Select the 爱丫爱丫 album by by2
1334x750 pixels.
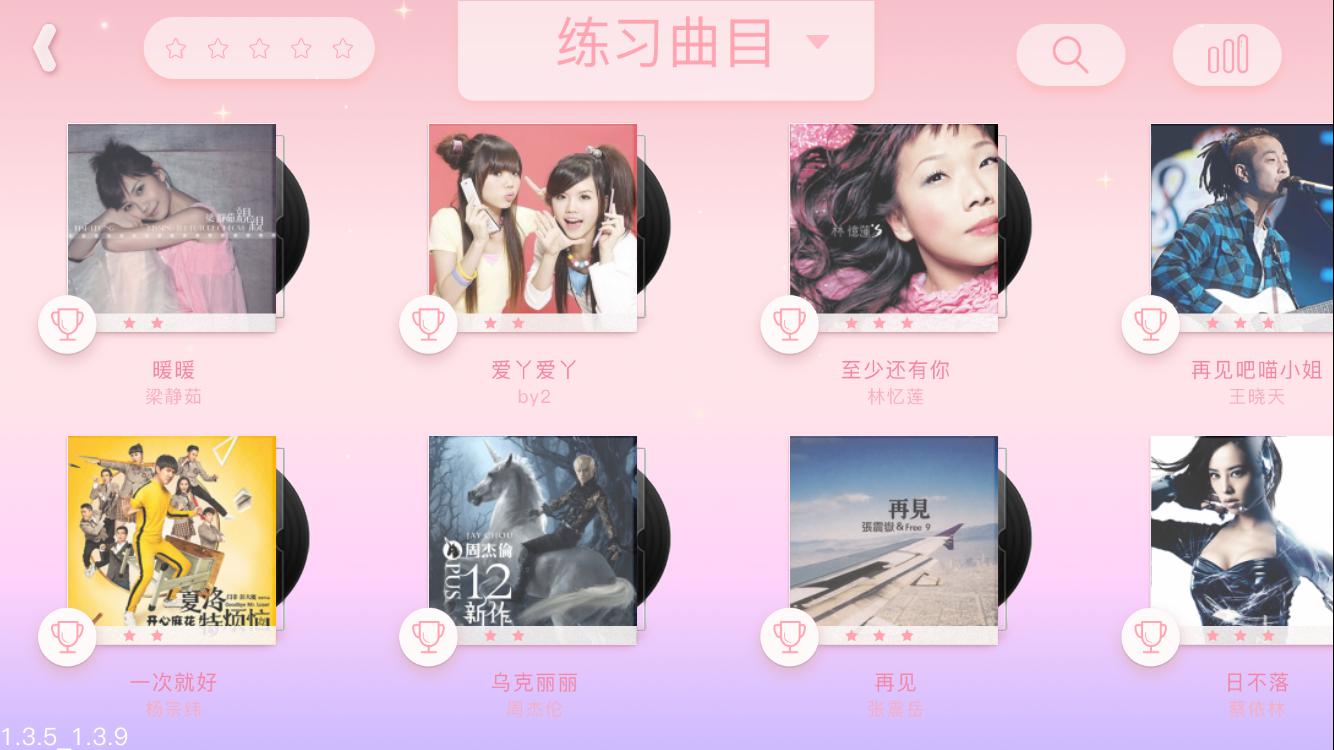(x=533, y=220)
